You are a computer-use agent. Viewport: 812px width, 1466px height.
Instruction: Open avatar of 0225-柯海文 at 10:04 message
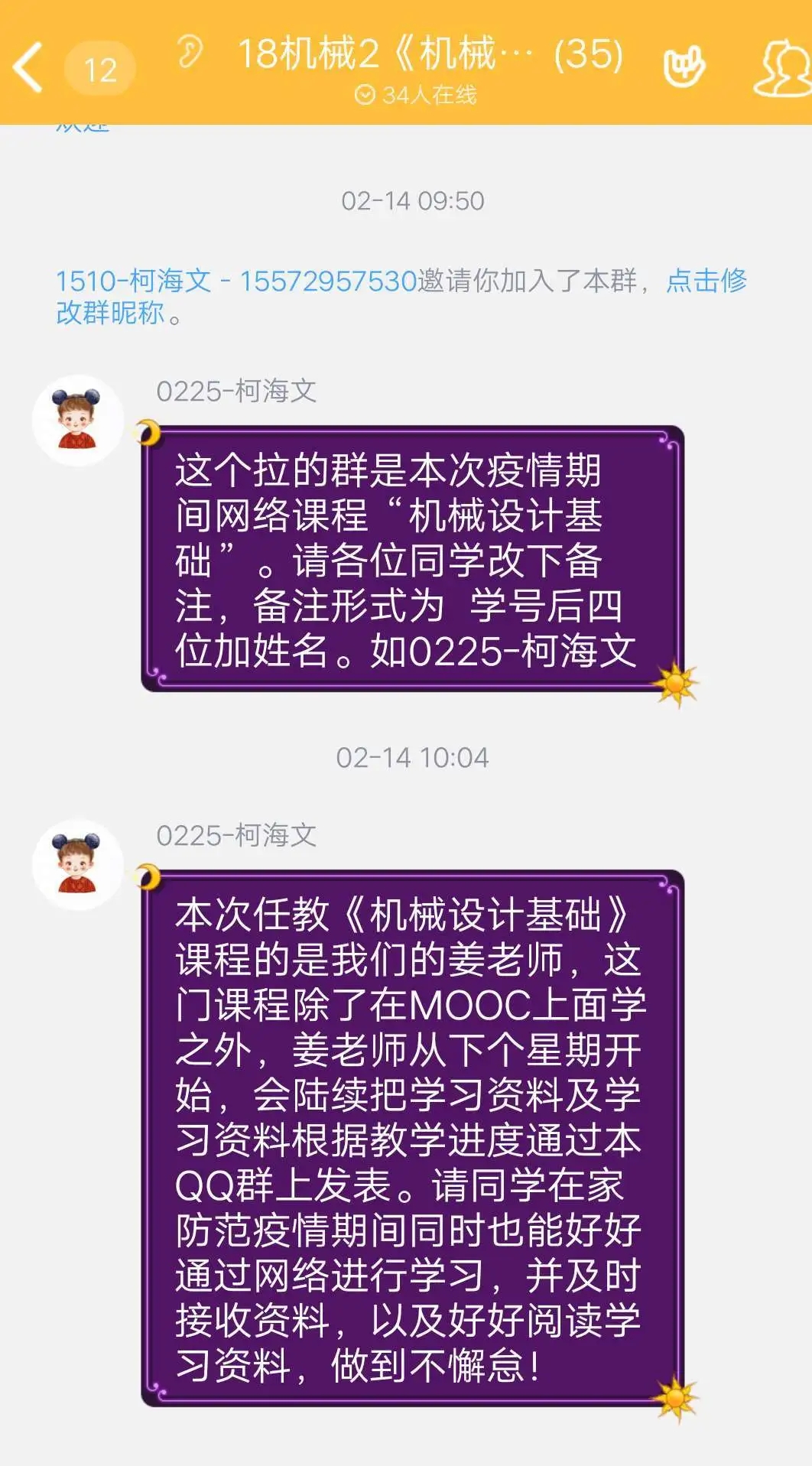point(78,865)
